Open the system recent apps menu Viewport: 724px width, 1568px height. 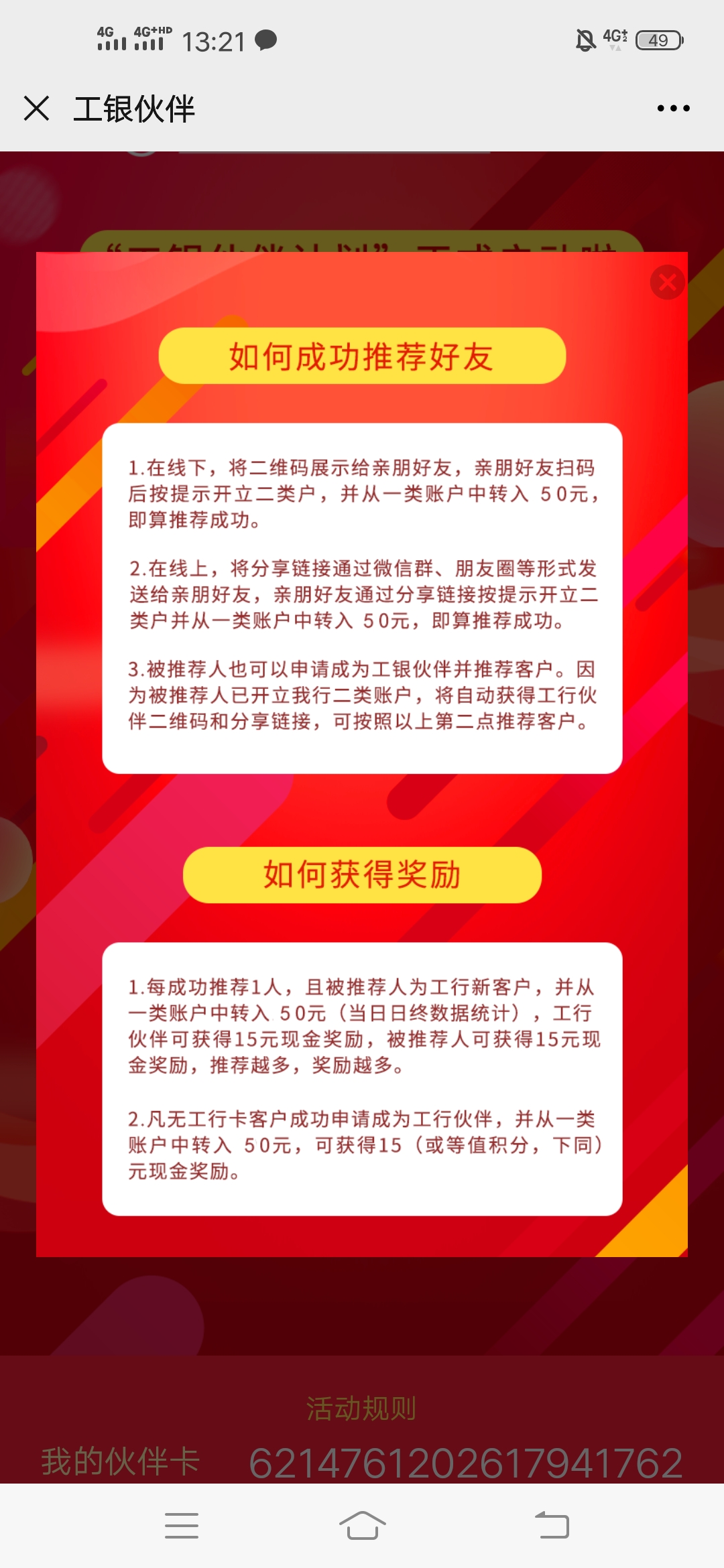pos(181,1526)
